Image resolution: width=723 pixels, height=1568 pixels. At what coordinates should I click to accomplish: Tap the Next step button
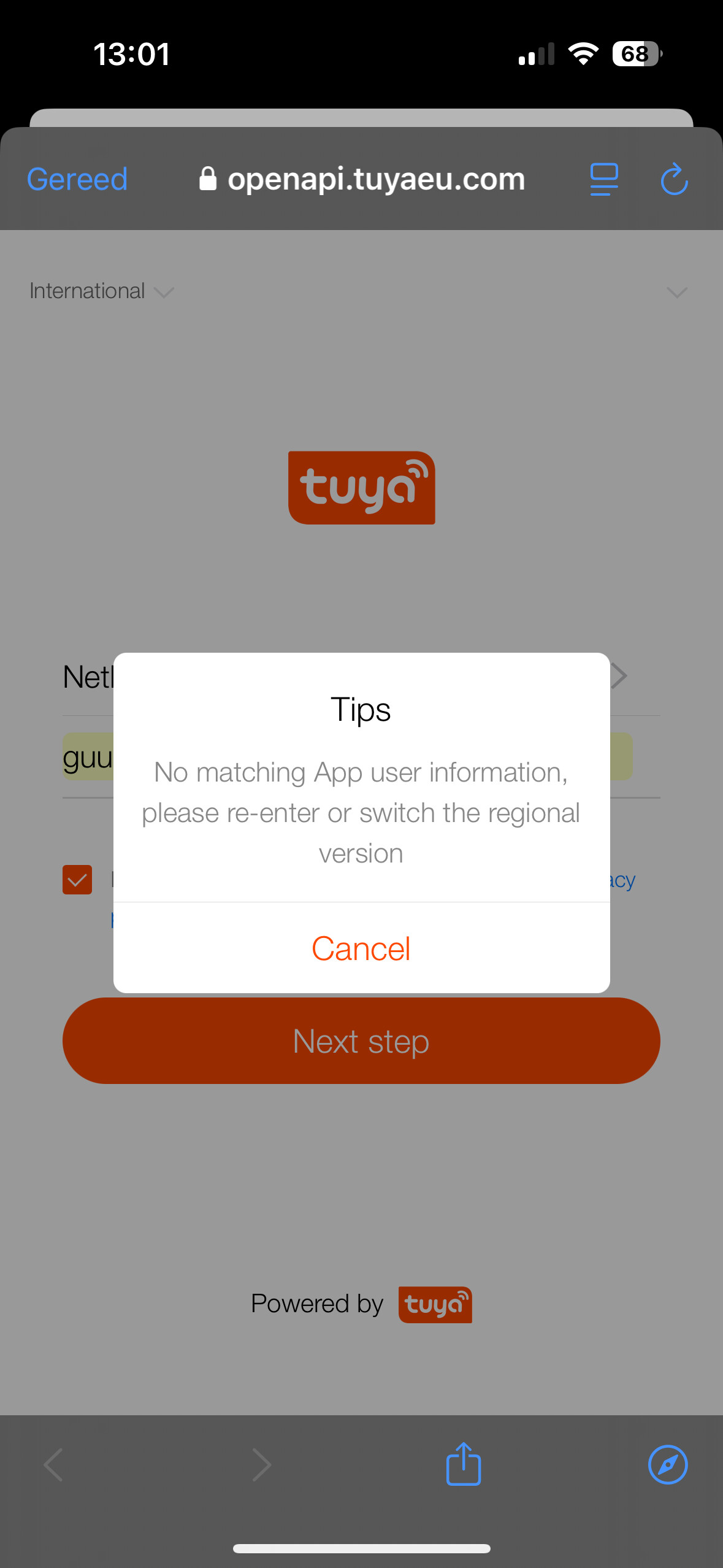point(361,1042)
